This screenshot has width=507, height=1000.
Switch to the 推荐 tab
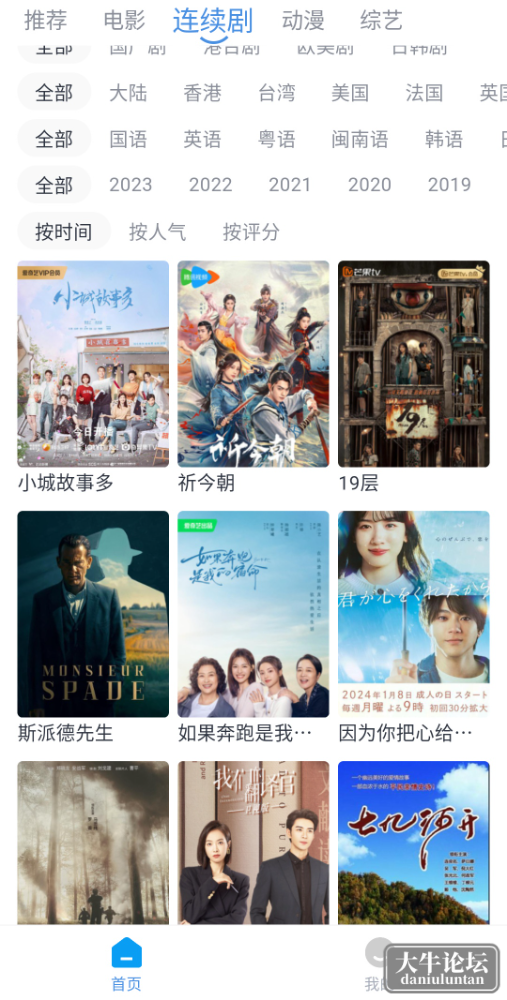(x=45, y=20)
